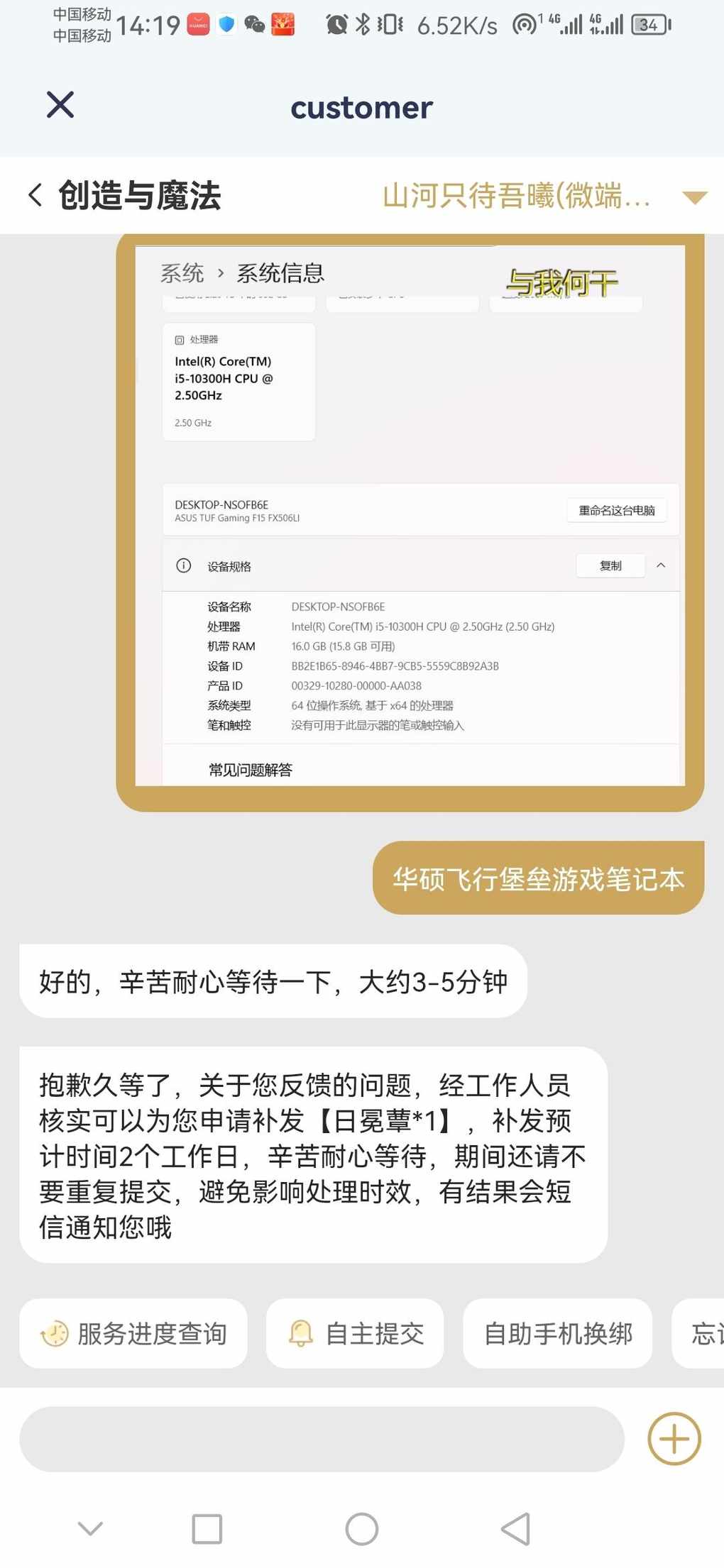
Task: Show recent apps via square button
Action: pos(207,1529)
